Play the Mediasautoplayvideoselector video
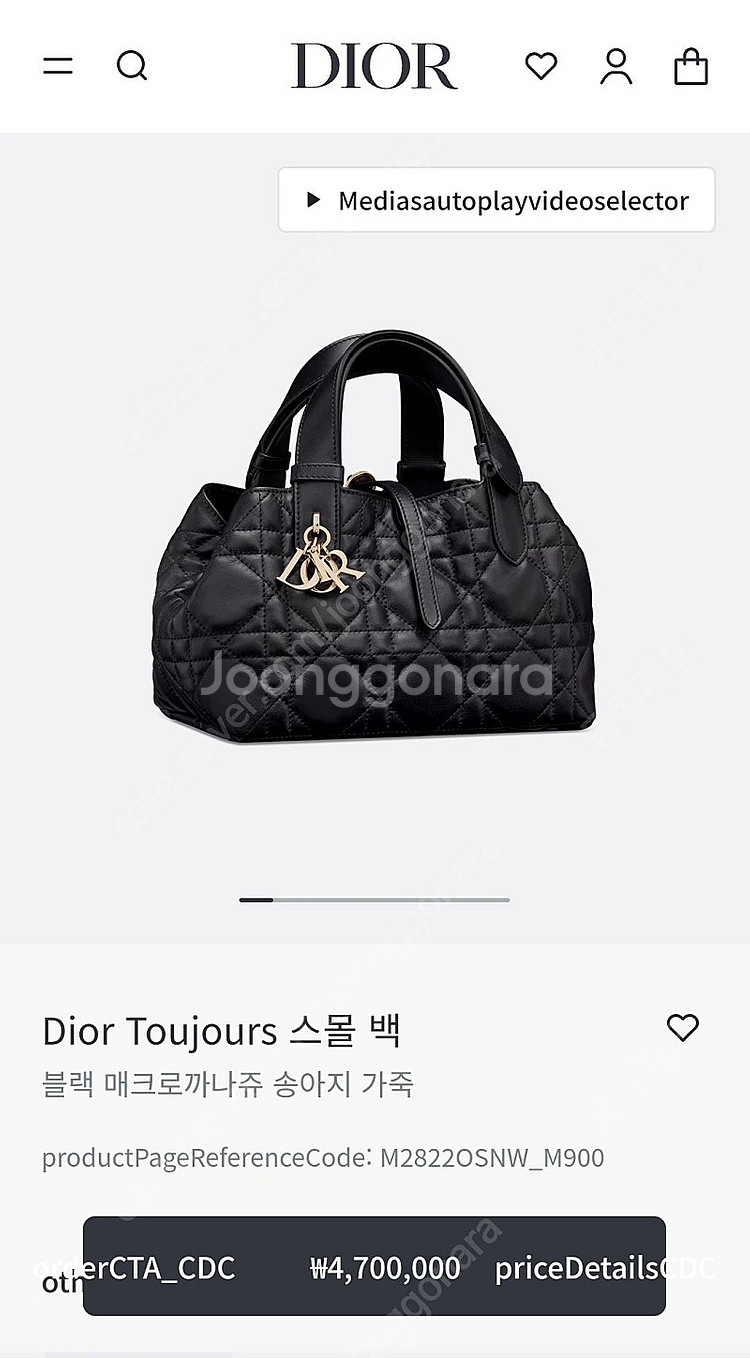The image size is (750, 1358). click(x=497, y=200)
